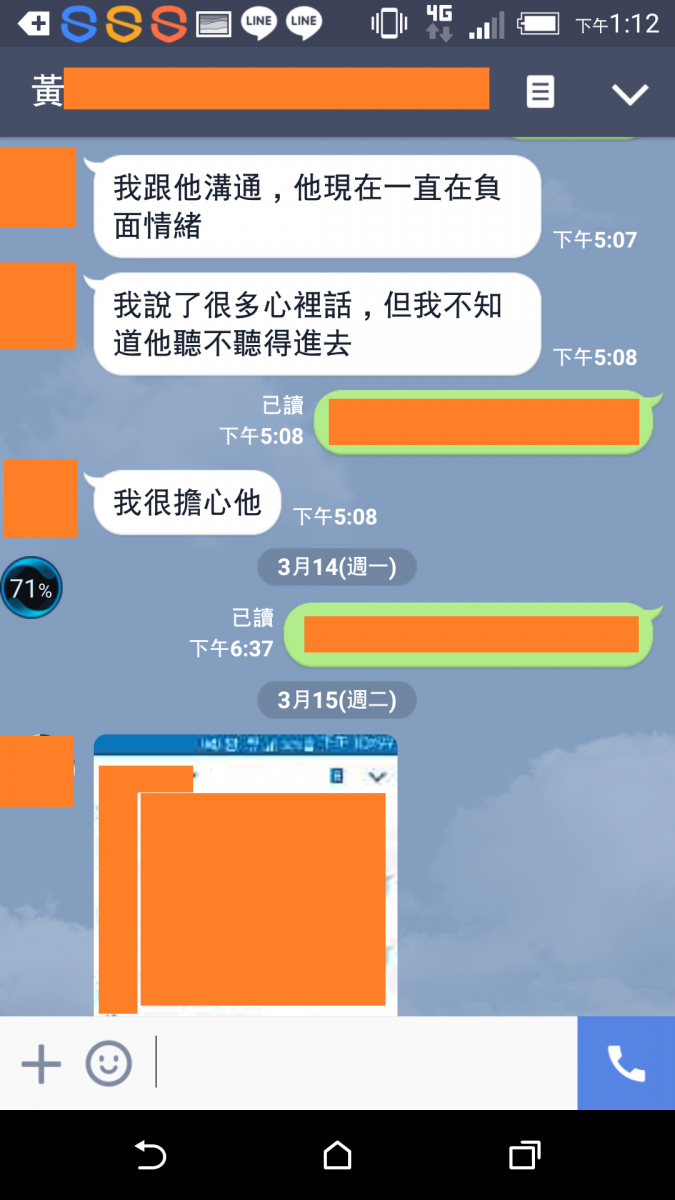Start a voice call with the phone button

pos(626,1064)
